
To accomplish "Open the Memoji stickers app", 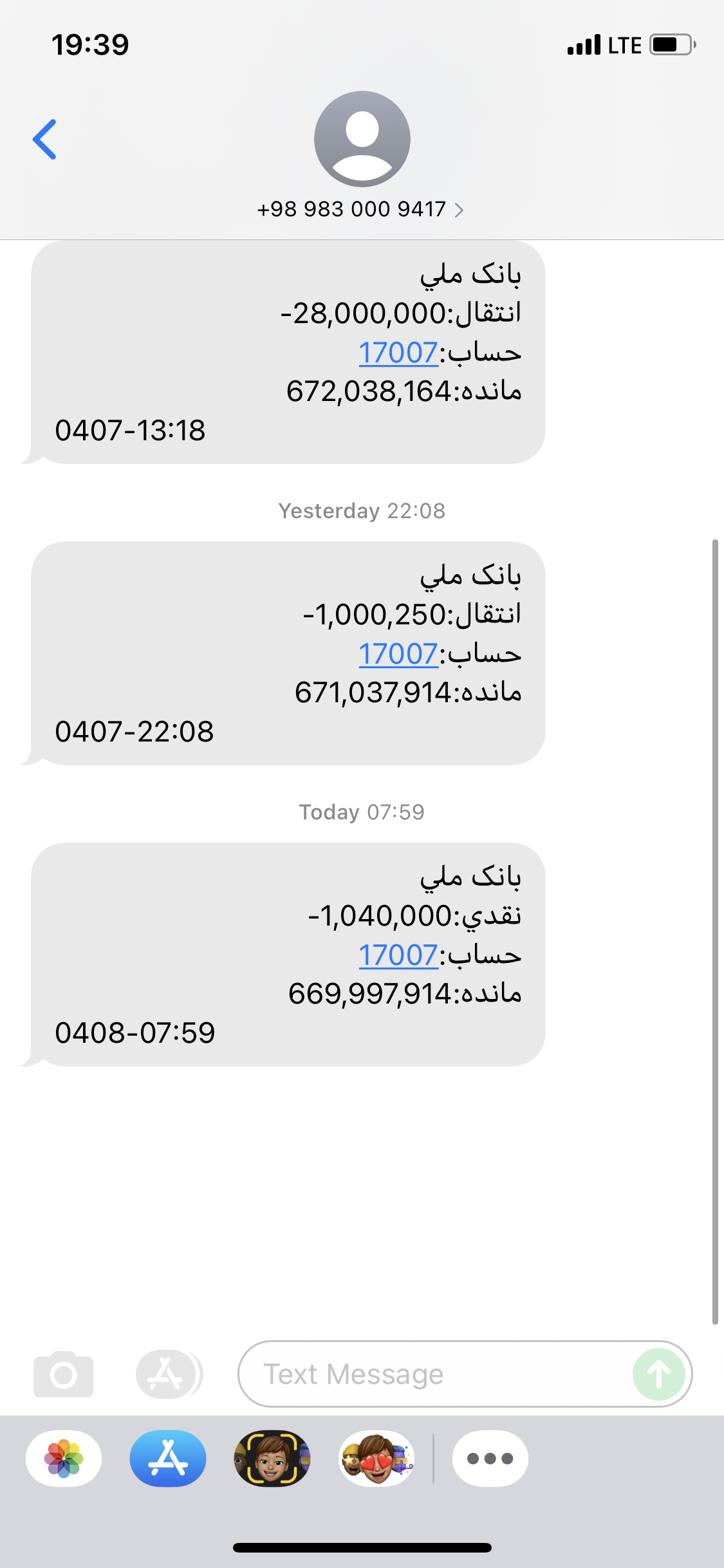I will [x=377, y=1459].
